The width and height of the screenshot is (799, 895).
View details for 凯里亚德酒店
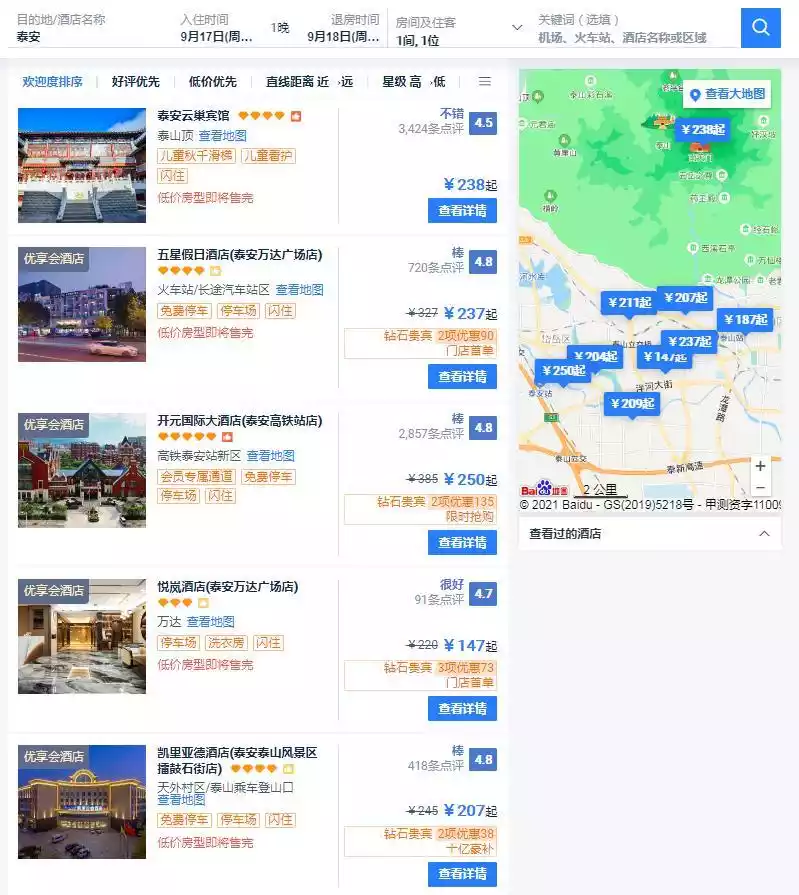pyautogui.click(x=462, y=874)
